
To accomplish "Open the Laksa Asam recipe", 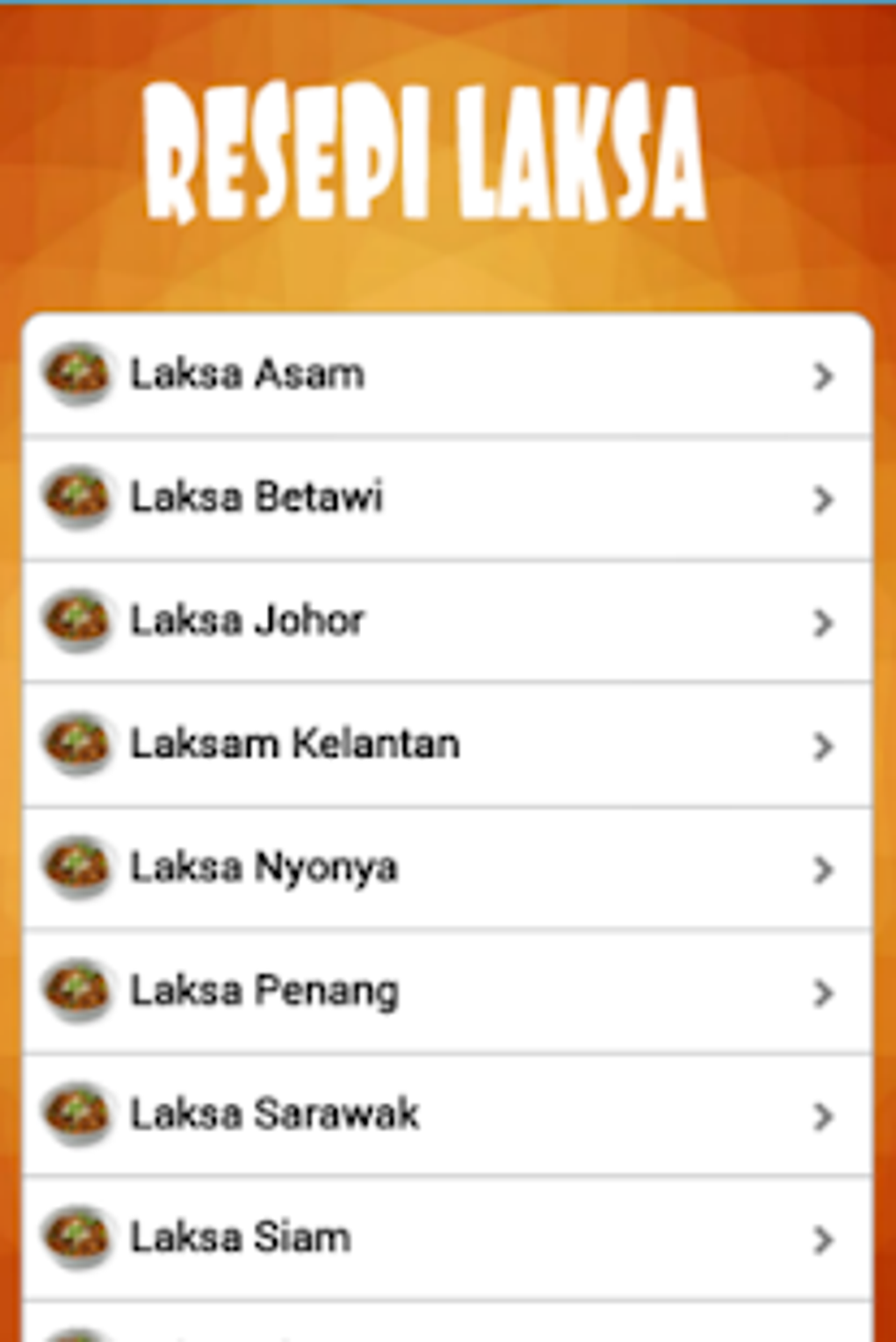I will tap(446, 375).
